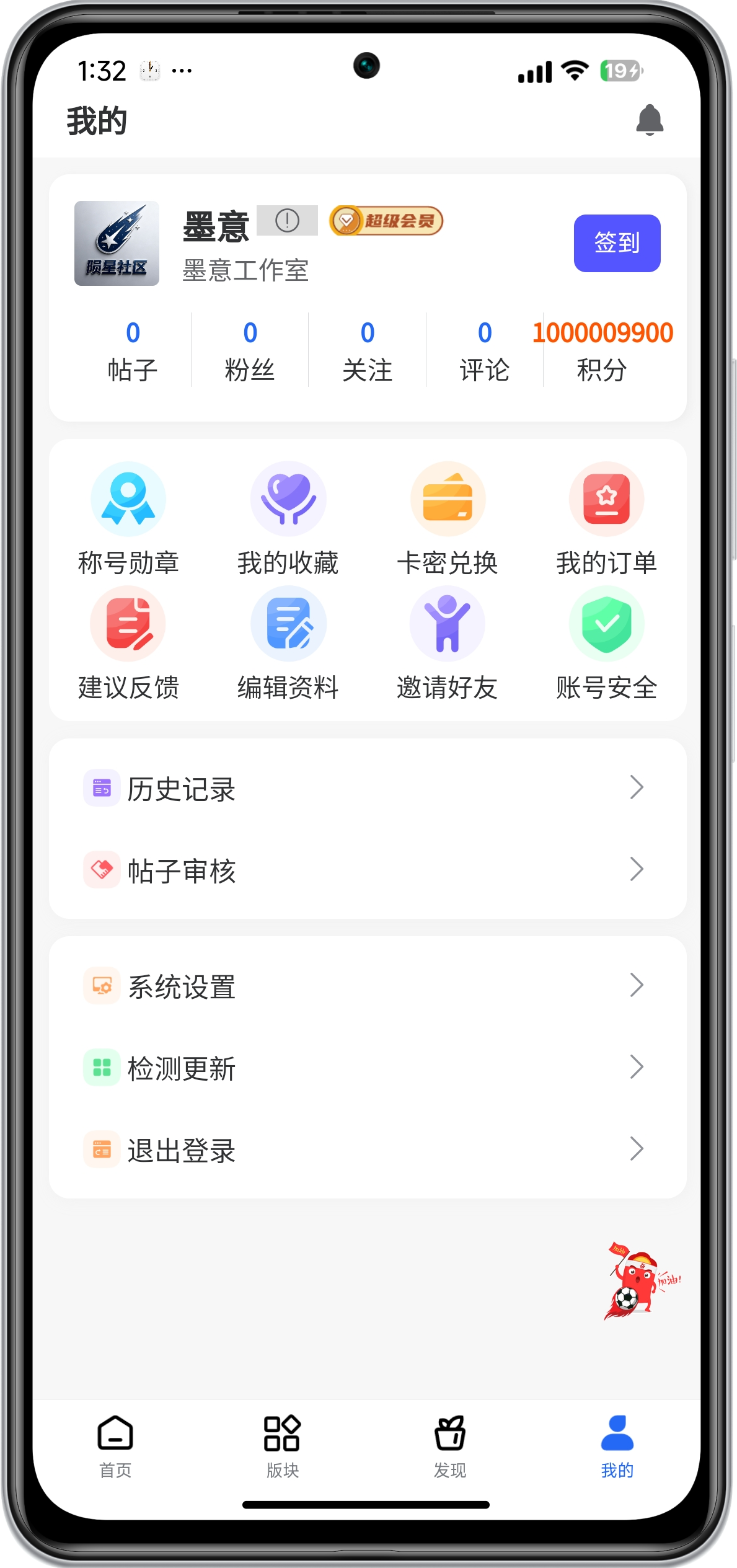The width and height of the screenshot is (737, 1568).
Task: Open 卡密兑换 code redemption
Action: [x=447, y=518]
